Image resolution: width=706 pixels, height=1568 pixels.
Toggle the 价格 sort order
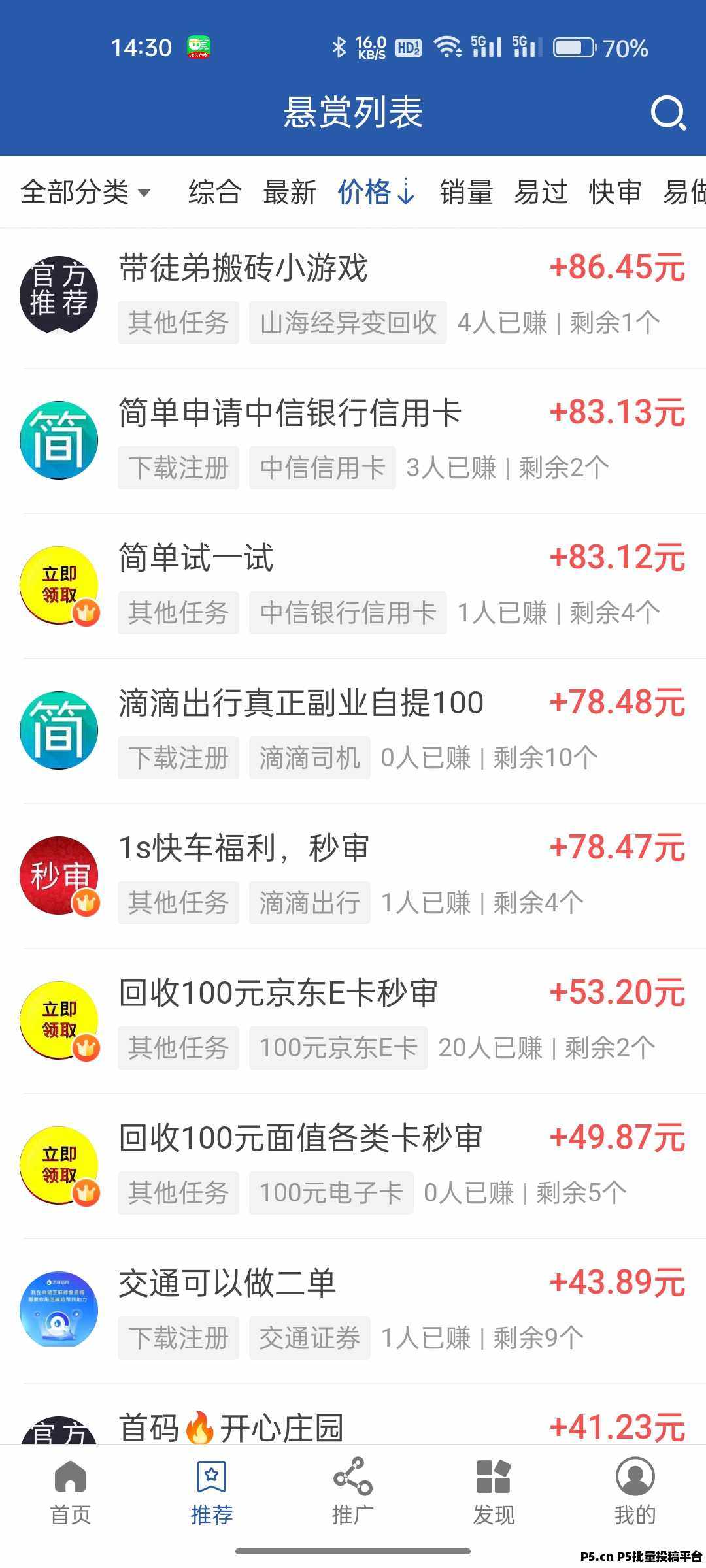(375, 192)
